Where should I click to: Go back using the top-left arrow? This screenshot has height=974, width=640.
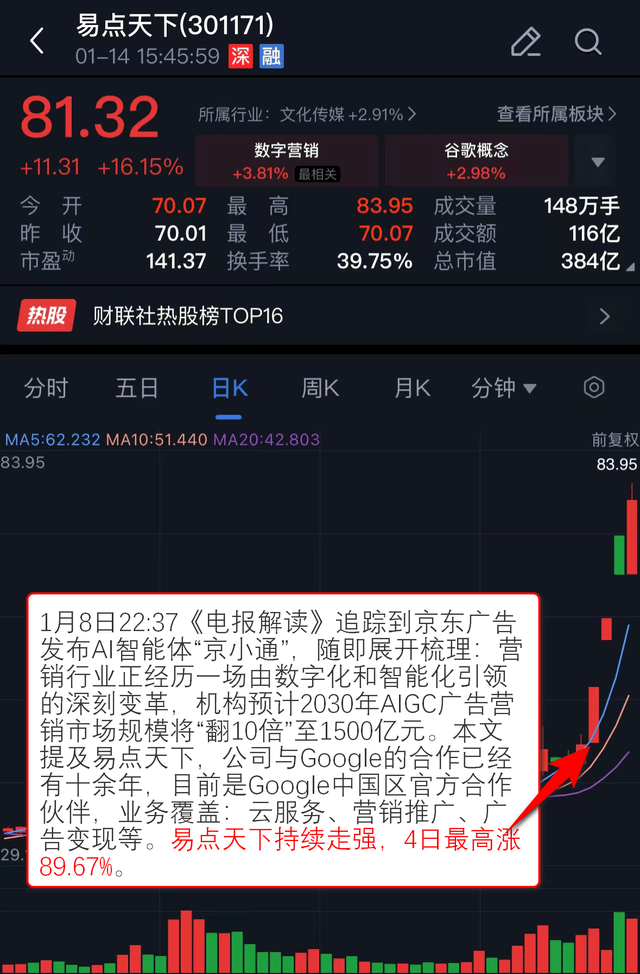coord(37,42)
